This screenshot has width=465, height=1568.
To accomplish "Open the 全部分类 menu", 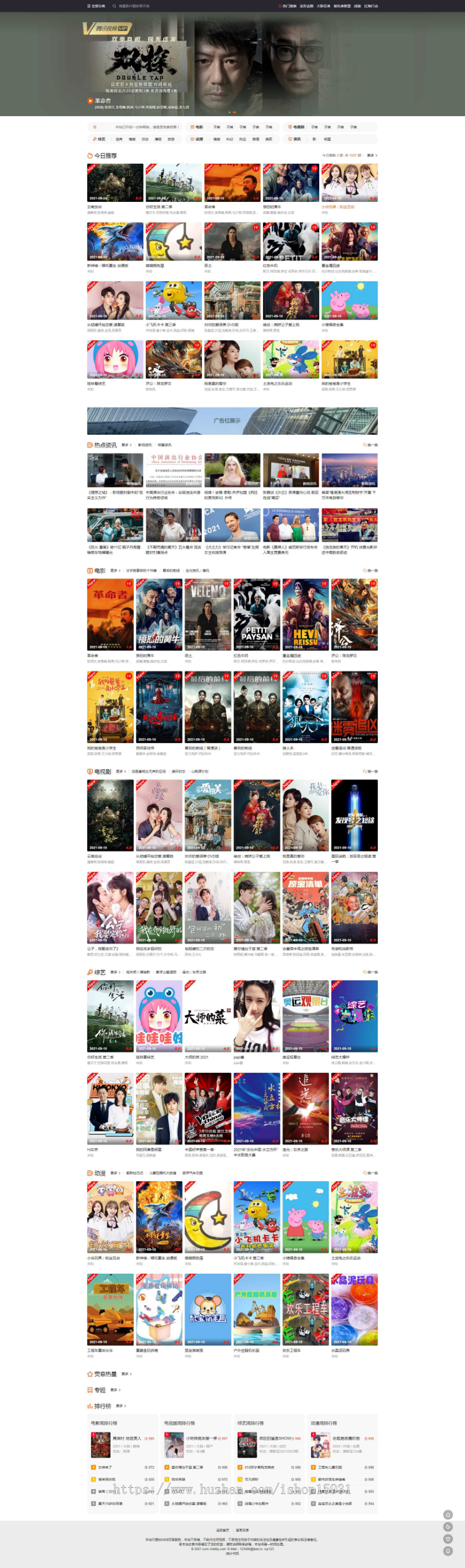I will pyautogui.click(x=96, y=6).
